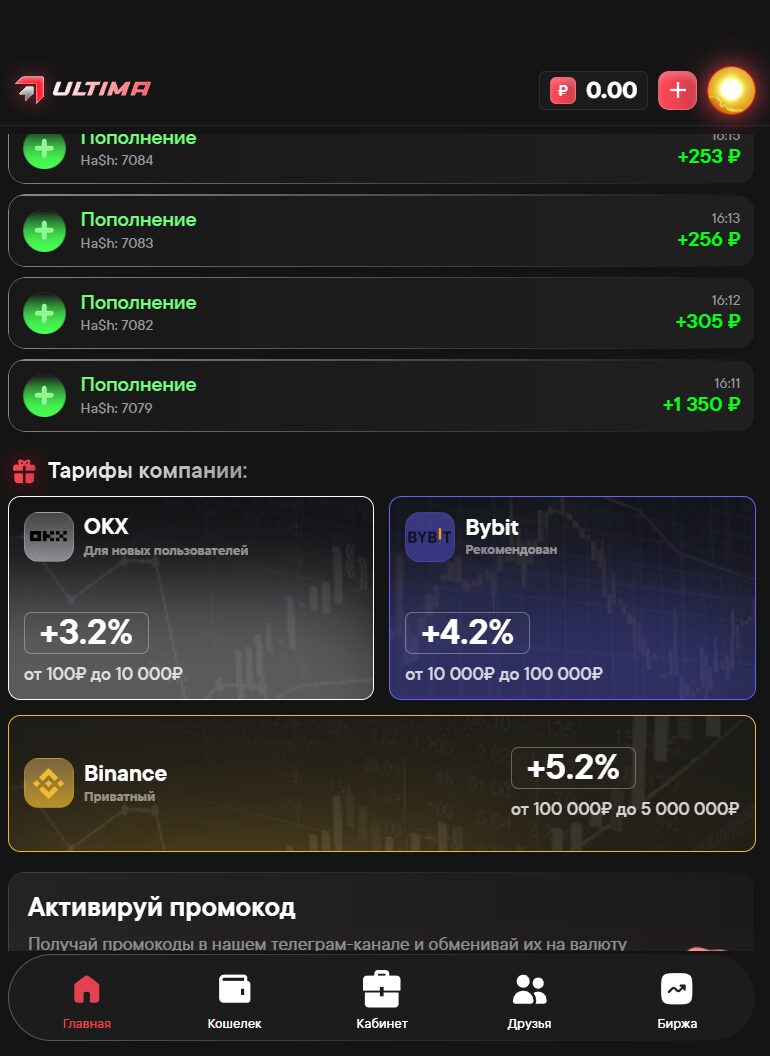View deposit entry with Hash 7082
Image resolution: width=770 pixels, height=1056 pixels.
pos(381,313)
